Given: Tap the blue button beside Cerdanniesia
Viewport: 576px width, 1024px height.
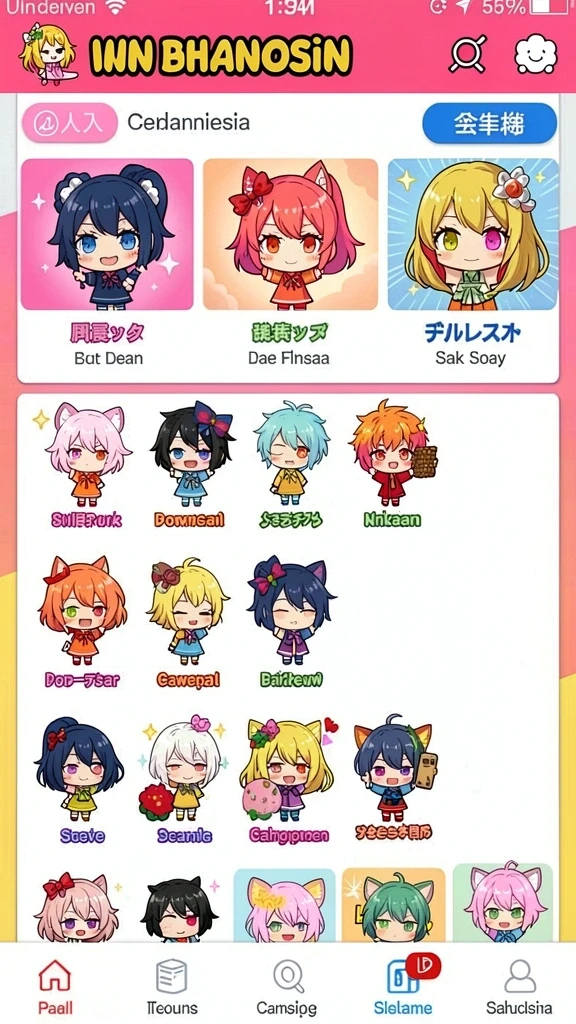Looking at the screenshot, I should (490, 123).
